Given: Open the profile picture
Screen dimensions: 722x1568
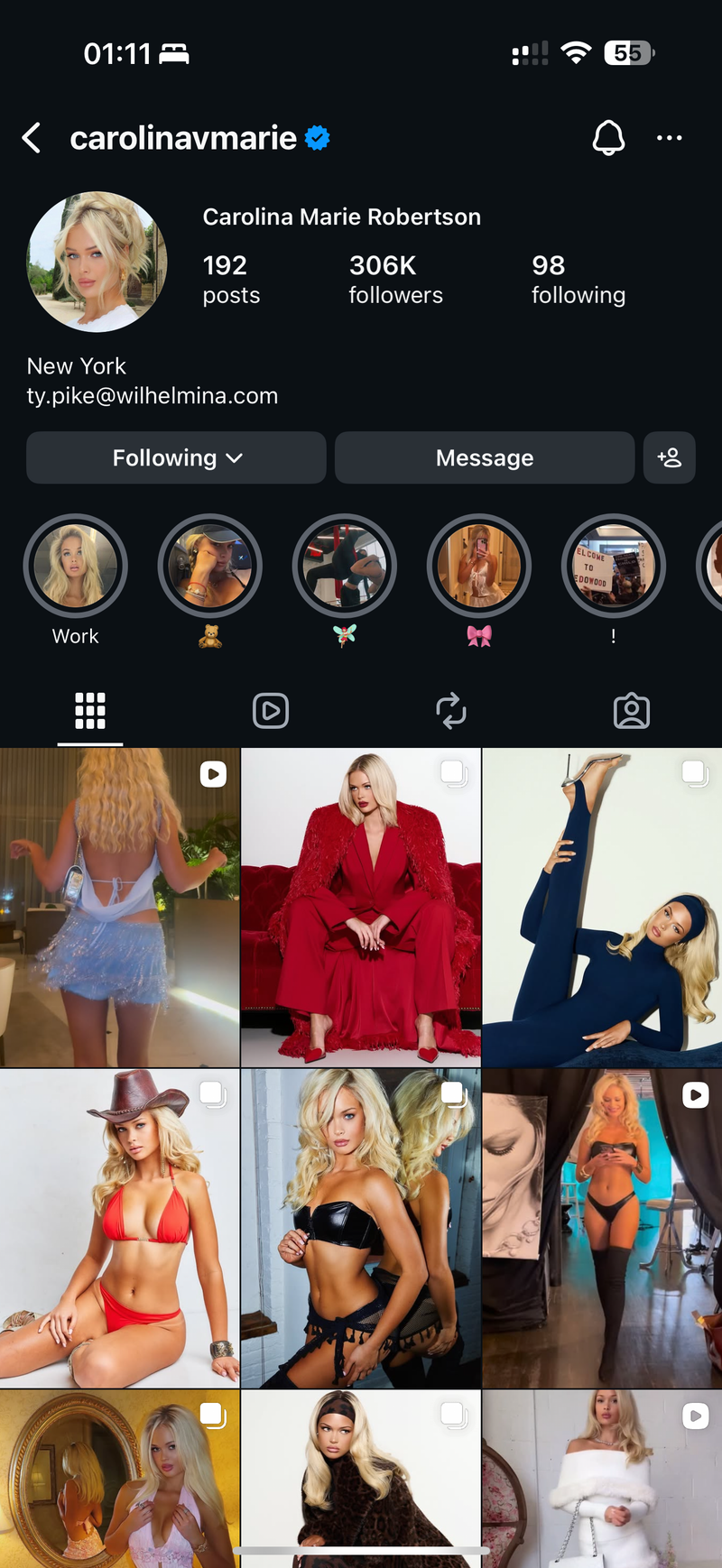Looking at the screenshot, I should tap(97, 262).
